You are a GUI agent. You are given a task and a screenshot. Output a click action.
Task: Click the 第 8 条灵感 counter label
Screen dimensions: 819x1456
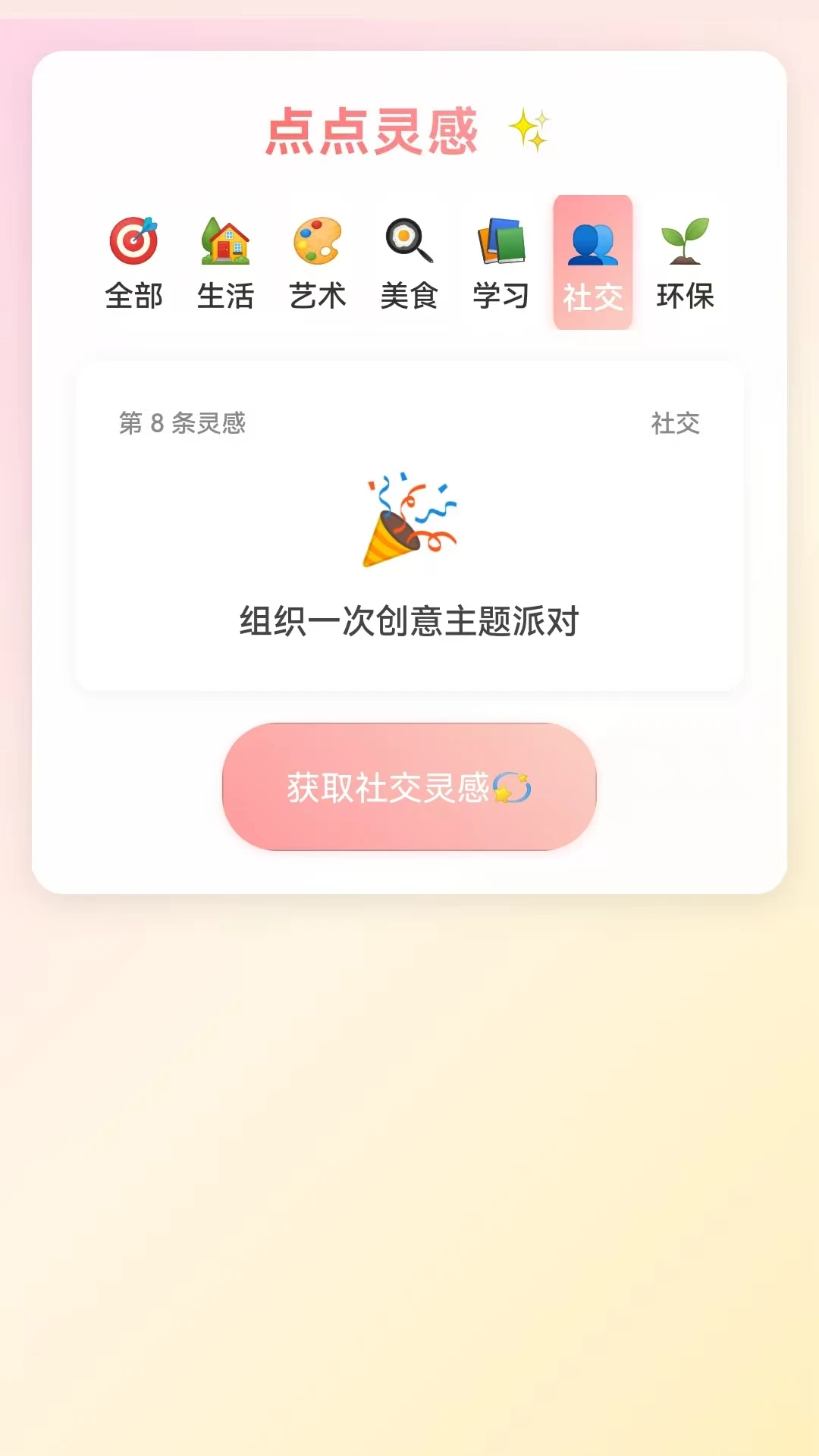pyautogui.click(x=182, y=425)
